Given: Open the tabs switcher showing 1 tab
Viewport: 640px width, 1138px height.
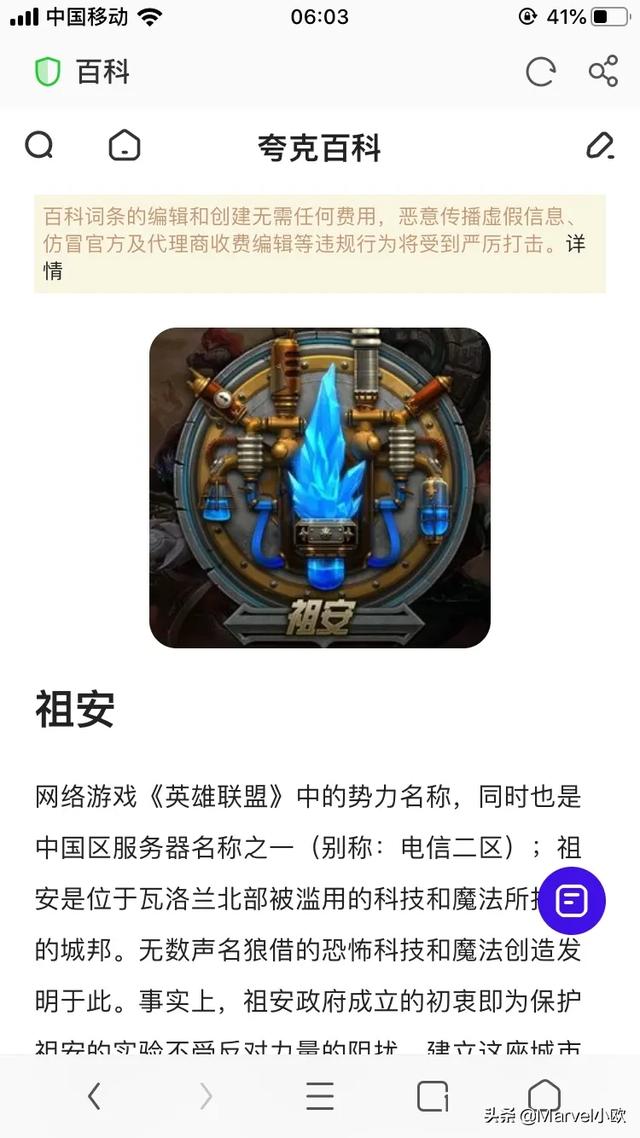Looking at the screenshot, I should 432,1096.
